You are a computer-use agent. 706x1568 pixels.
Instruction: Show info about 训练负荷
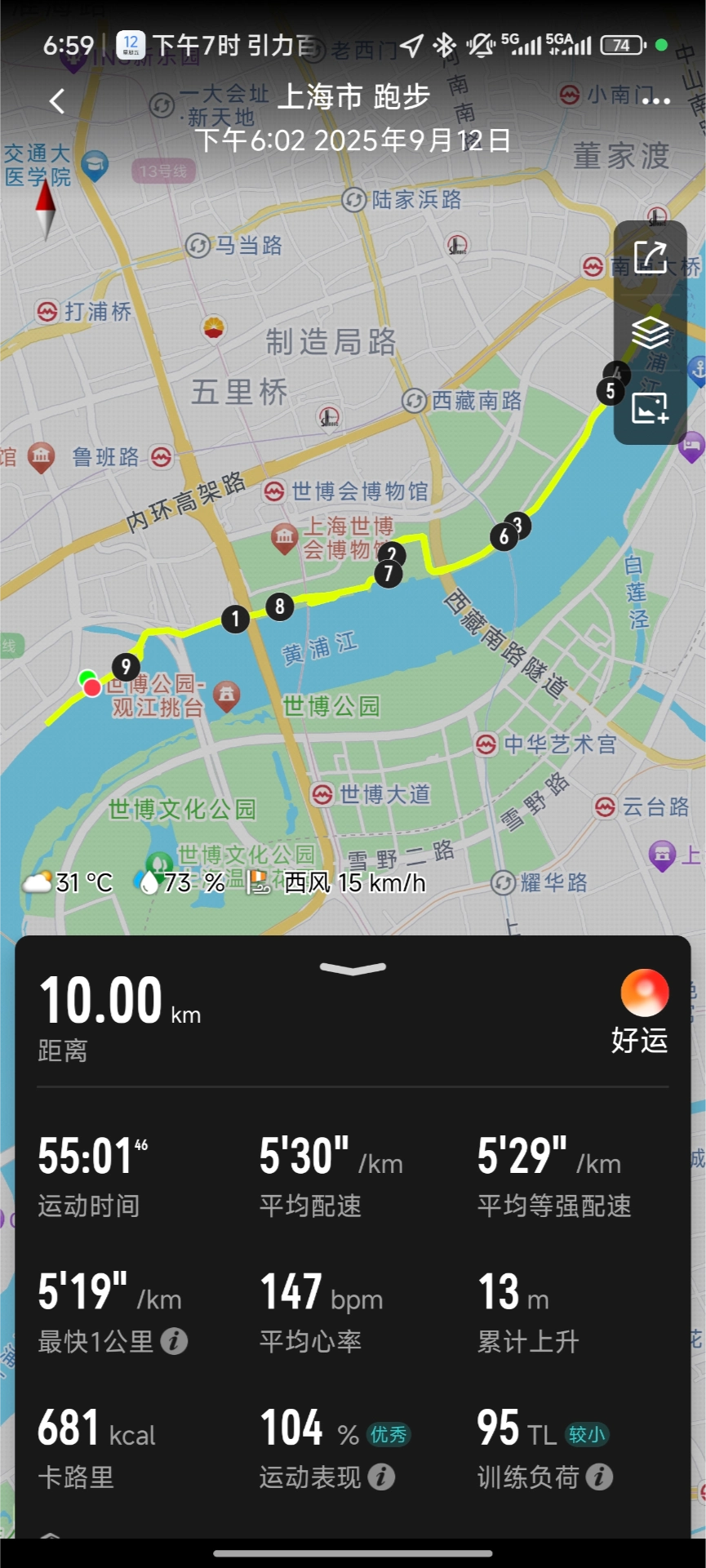tap(599, 1477)
